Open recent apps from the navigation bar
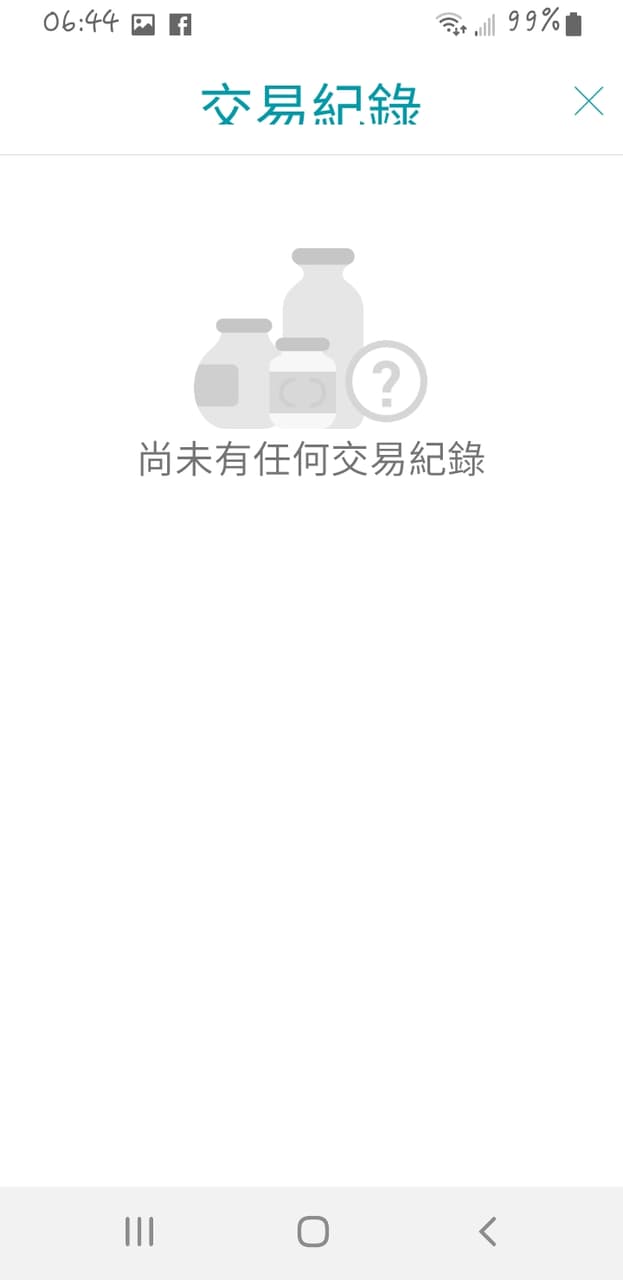 pos(139,1231)
